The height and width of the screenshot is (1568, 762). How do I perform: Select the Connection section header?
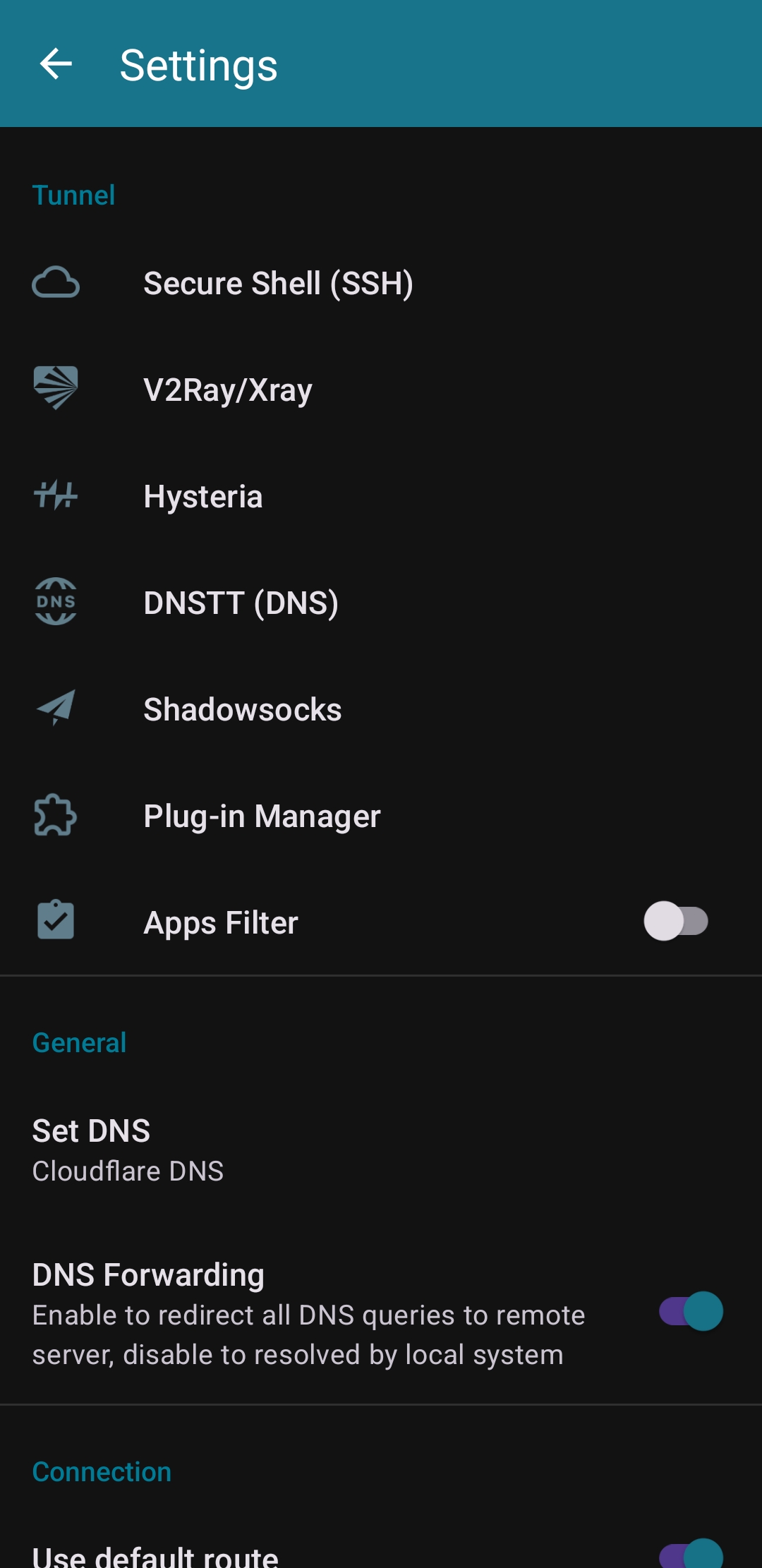[101, 1472]
